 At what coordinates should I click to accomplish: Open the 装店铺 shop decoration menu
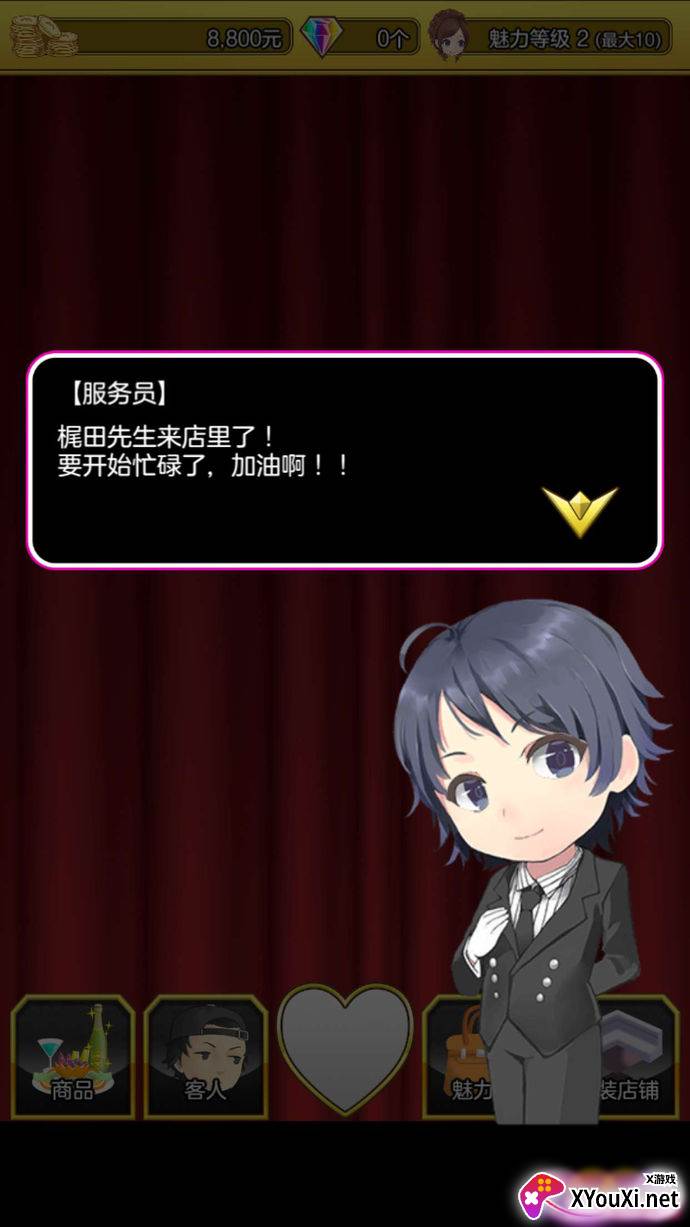pos(640,1056)
